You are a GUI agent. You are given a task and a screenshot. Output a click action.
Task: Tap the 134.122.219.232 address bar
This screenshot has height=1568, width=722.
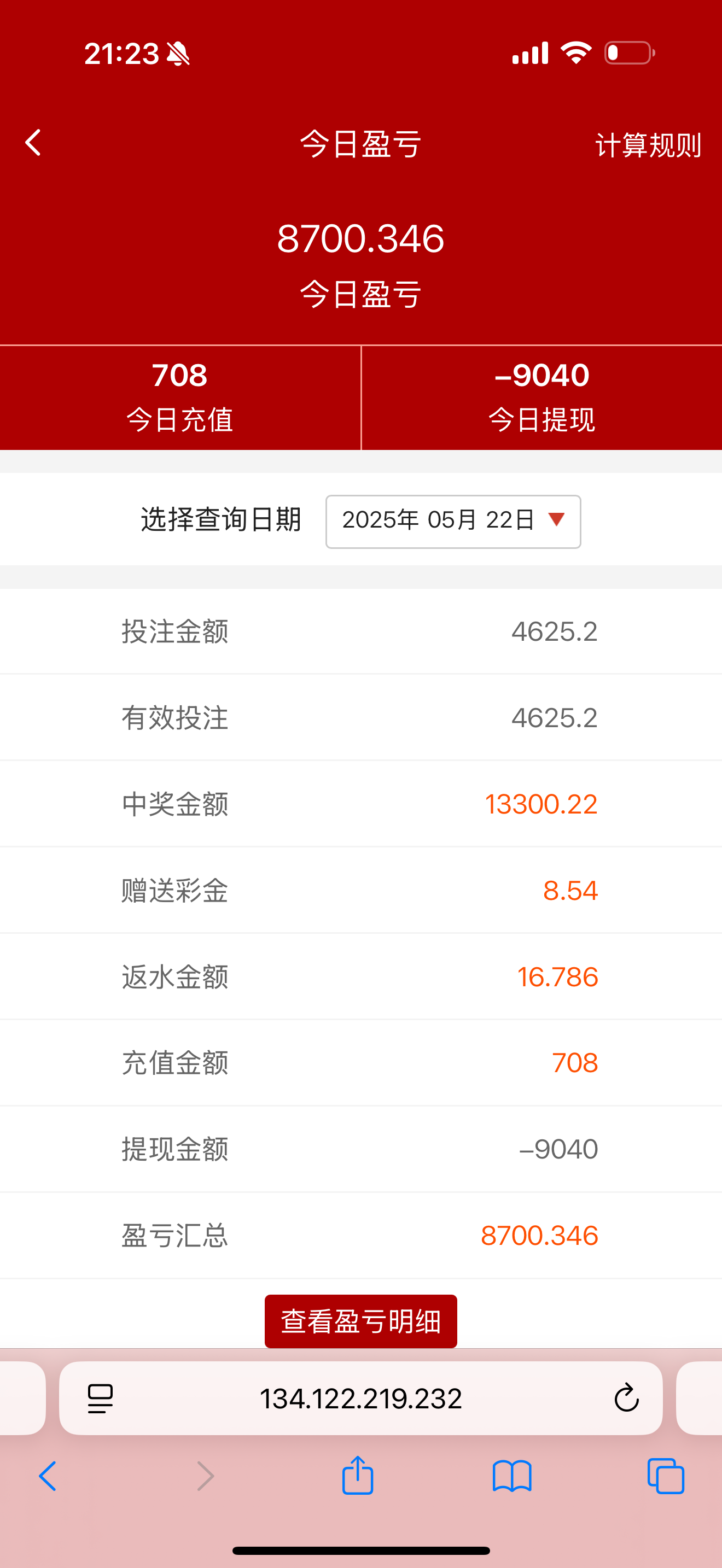click(x=360, y=1398)
